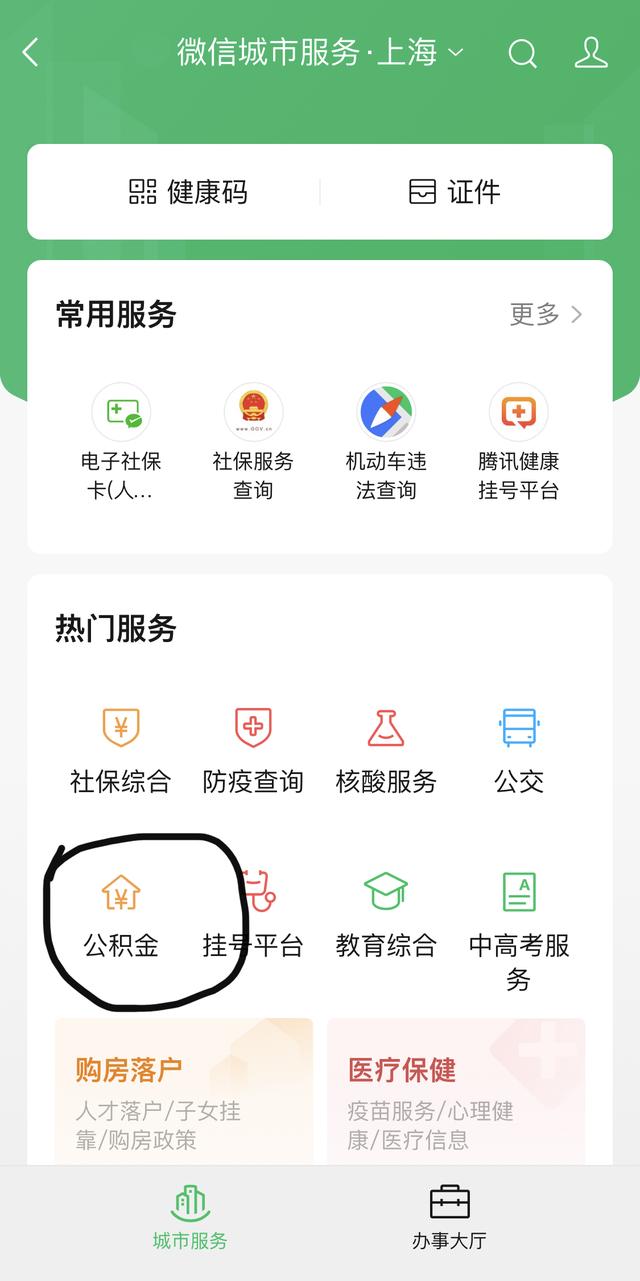The image size is (640, 1281).
Task: View 更多 common services
Action: (x=546, y=314)
